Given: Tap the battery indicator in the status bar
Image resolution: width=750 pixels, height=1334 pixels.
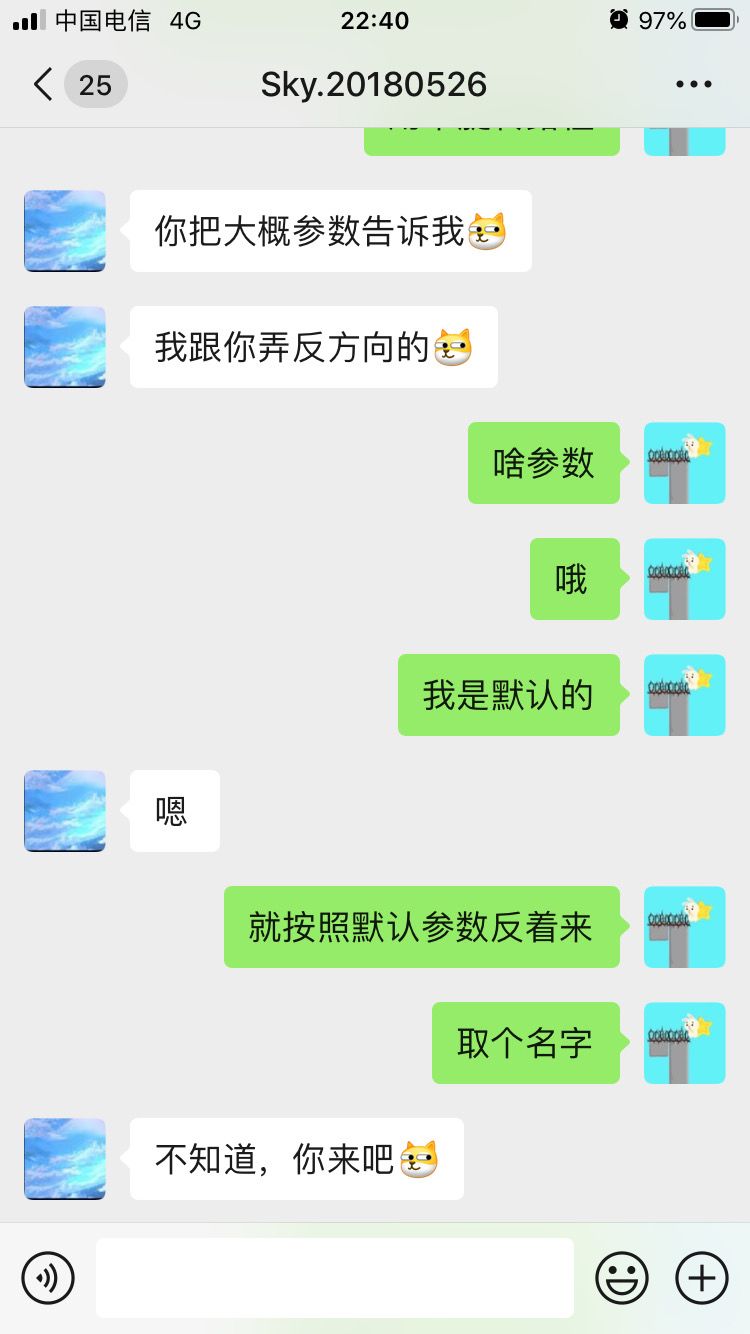Looking at the screenshot, I should tap(712, 20).
